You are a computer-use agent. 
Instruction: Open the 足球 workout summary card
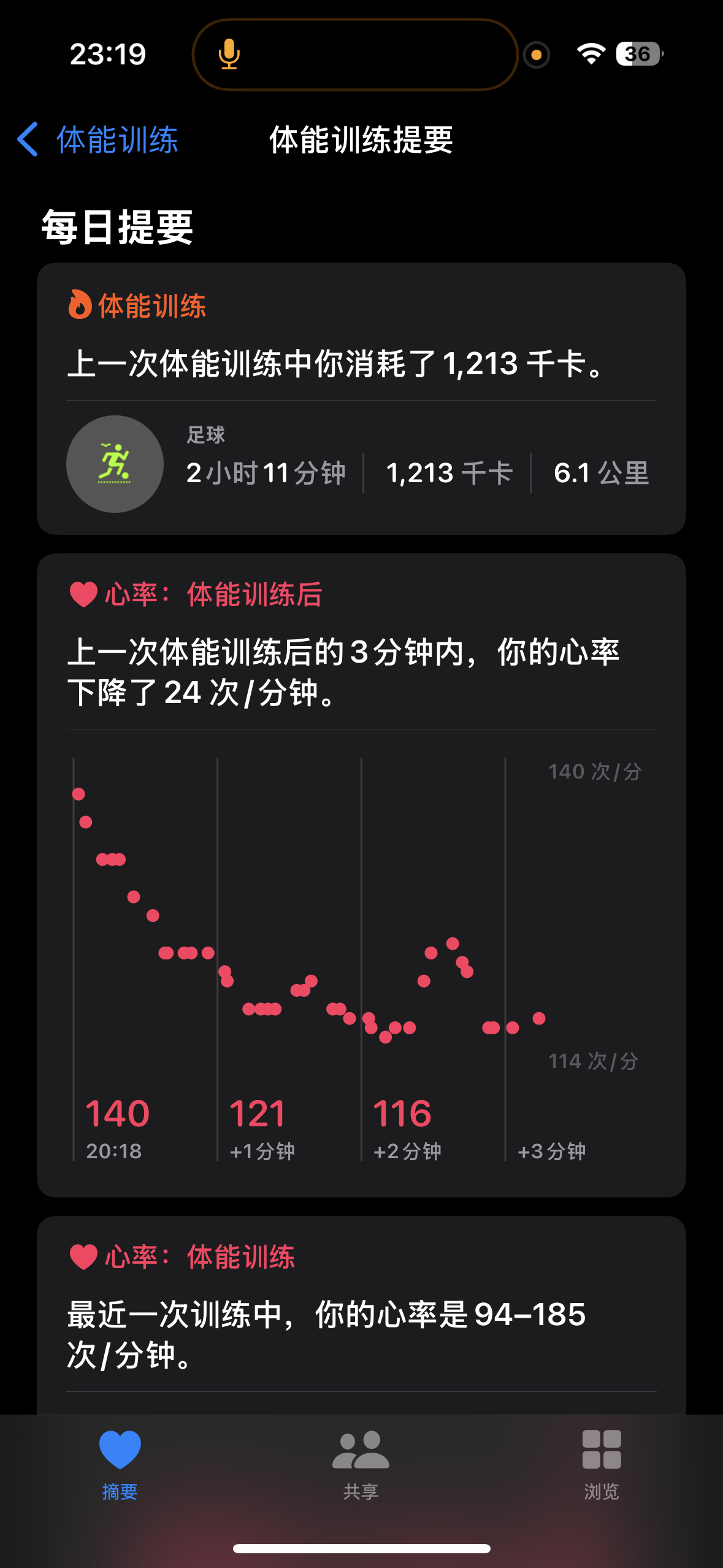361,399
